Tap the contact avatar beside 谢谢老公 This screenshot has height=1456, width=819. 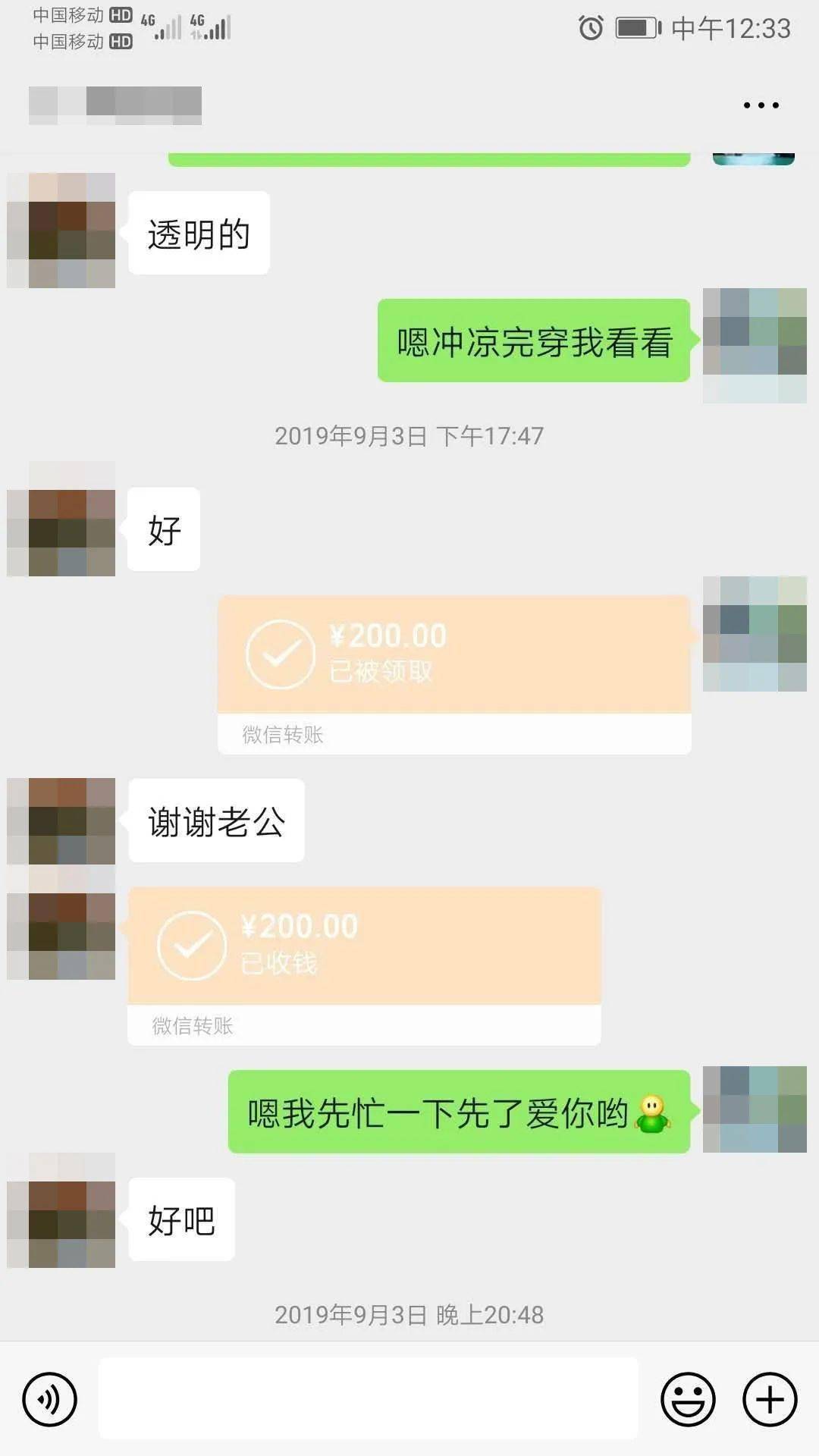[61, 821]
